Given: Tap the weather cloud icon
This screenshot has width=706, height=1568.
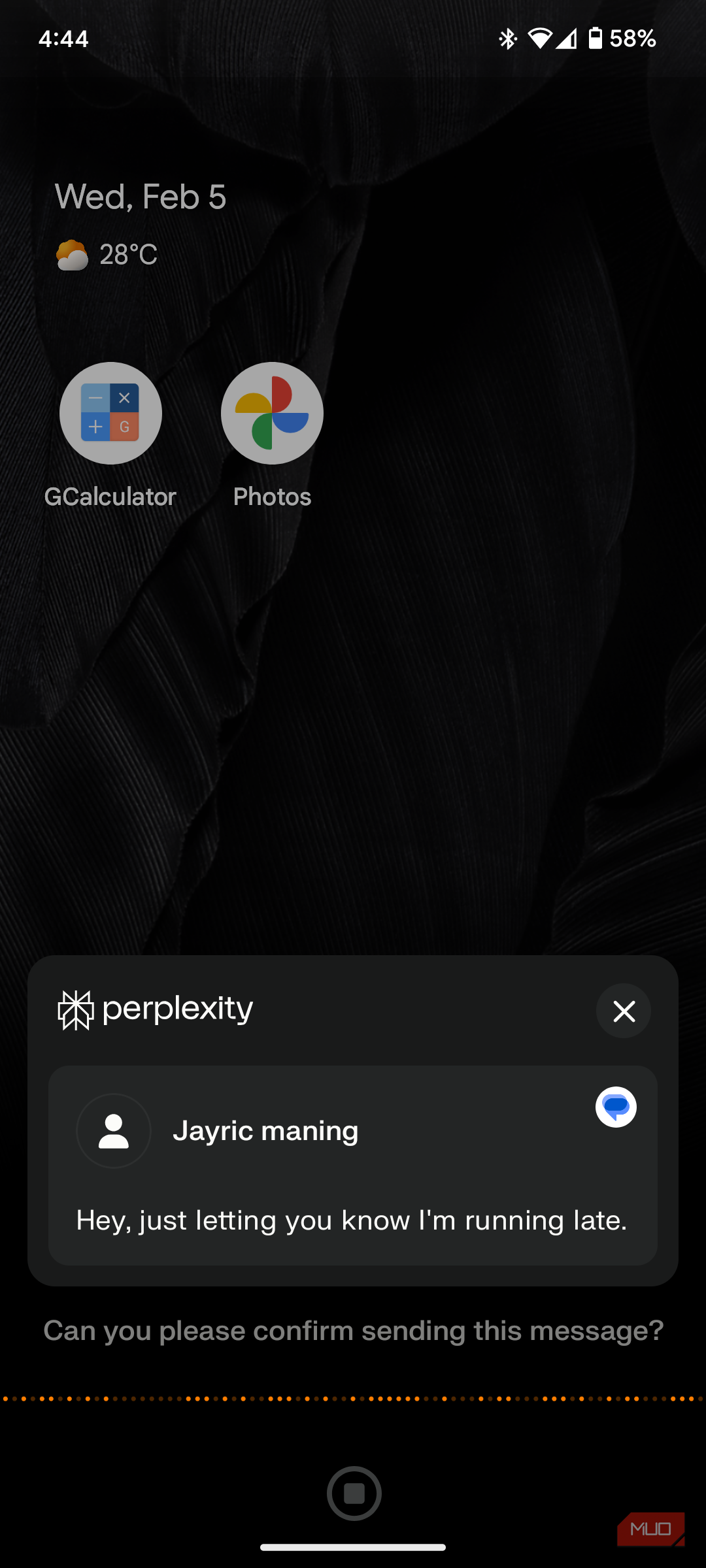Looking at the screenshot, I should (x=71, y=254).
